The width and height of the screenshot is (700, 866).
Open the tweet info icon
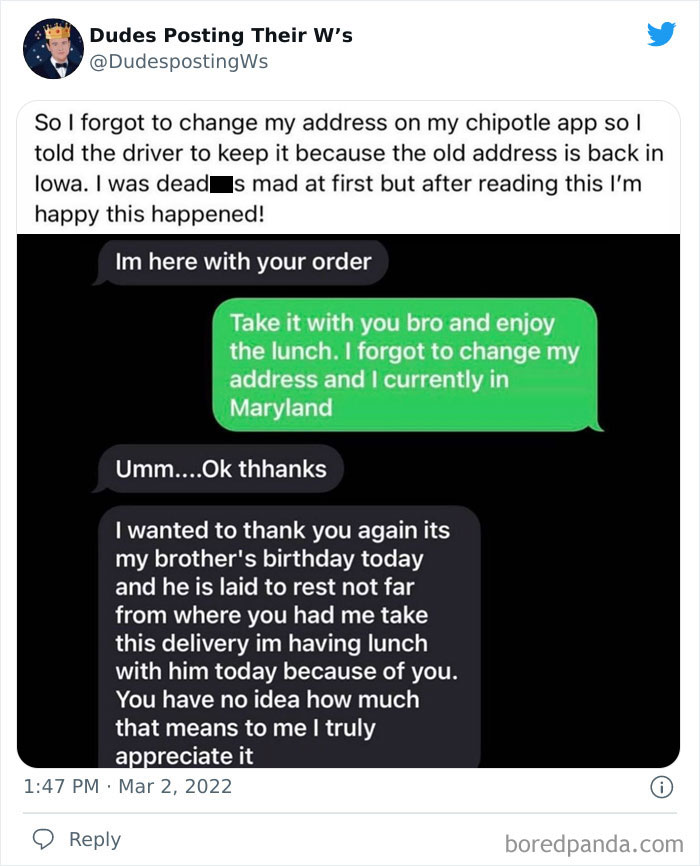click(x=660, y=788)
